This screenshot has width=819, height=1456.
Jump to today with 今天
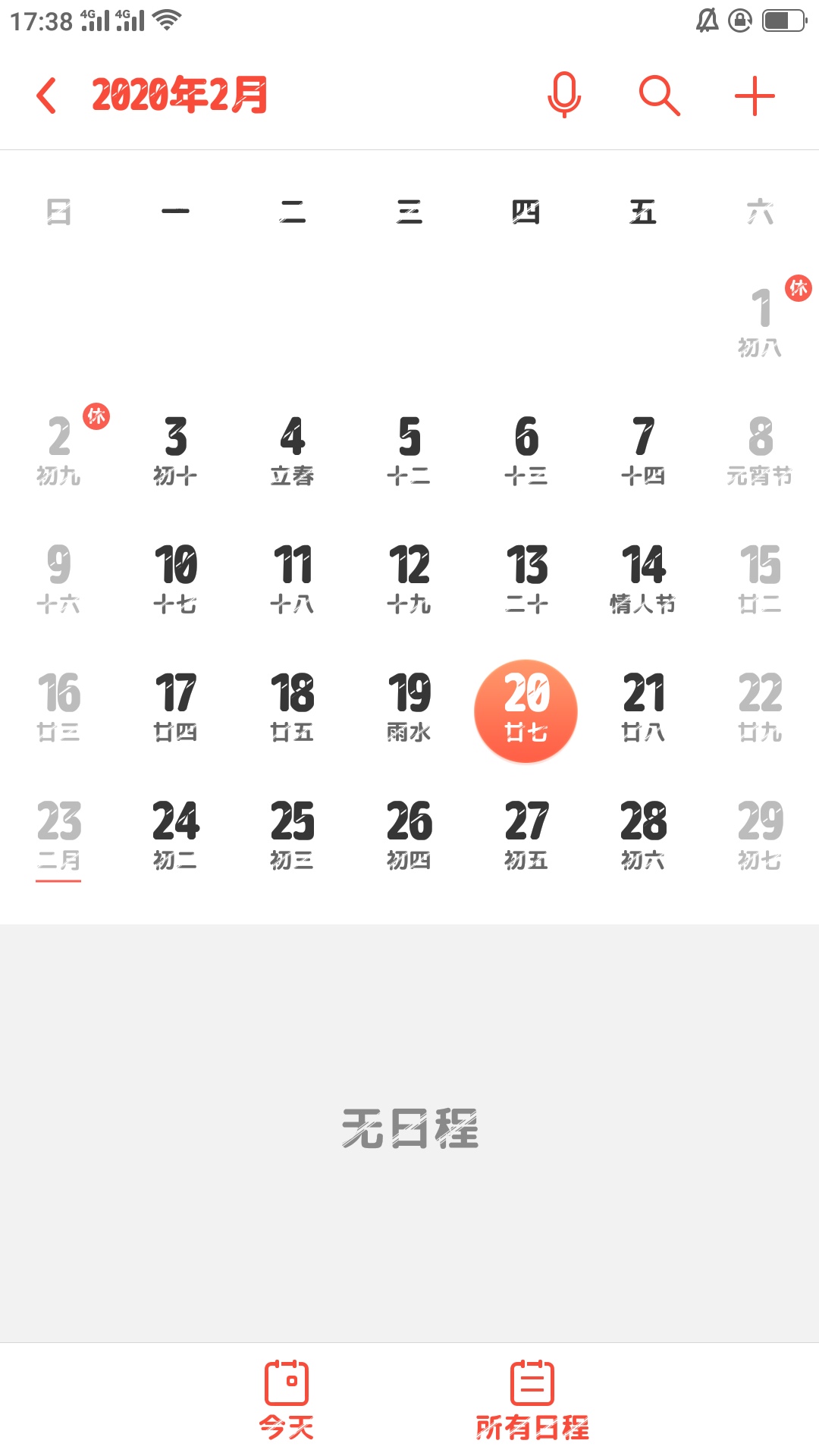click(x=287, y=1400)
